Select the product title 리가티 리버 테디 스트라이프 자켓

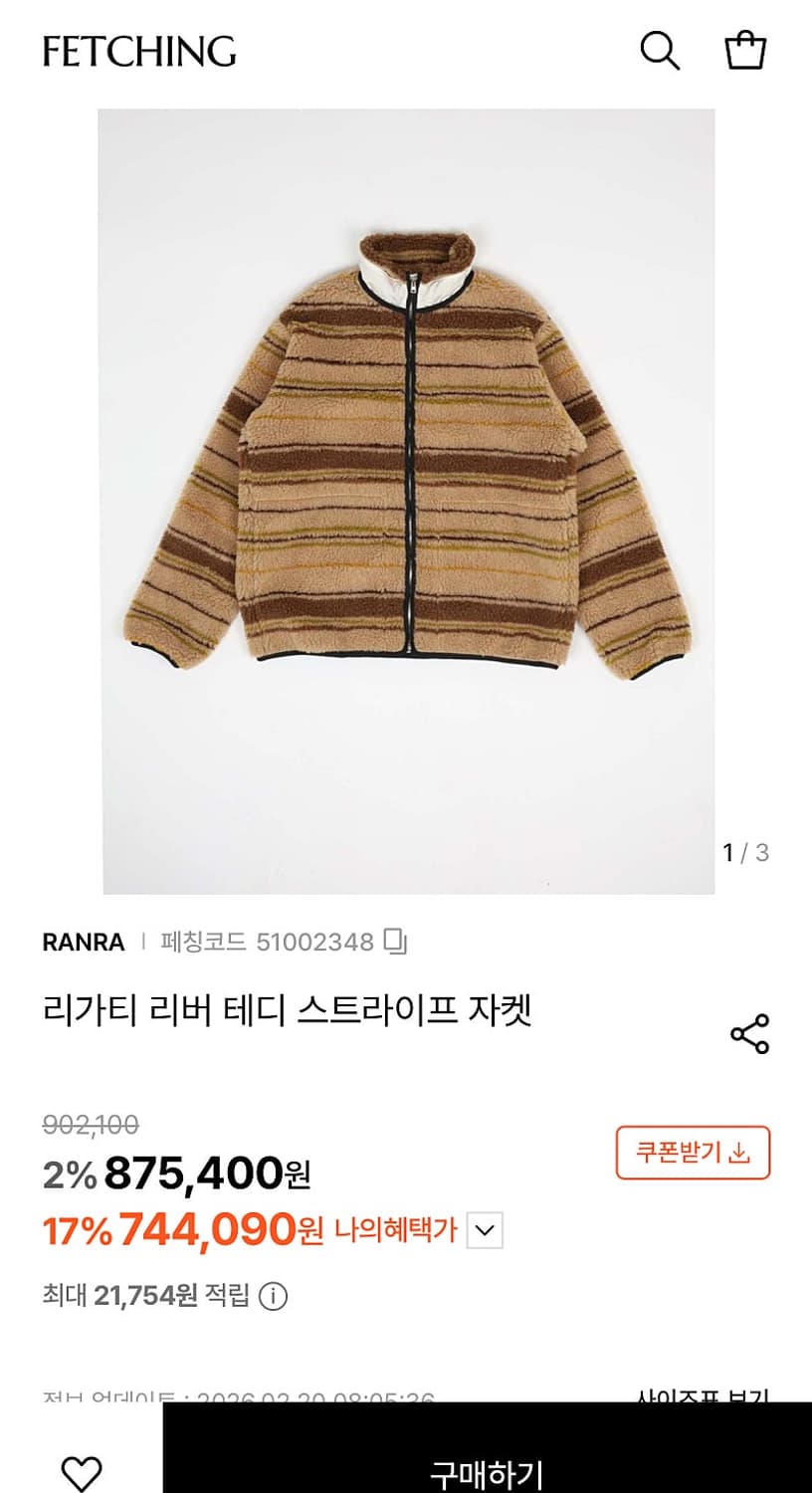pos(289,1007)
